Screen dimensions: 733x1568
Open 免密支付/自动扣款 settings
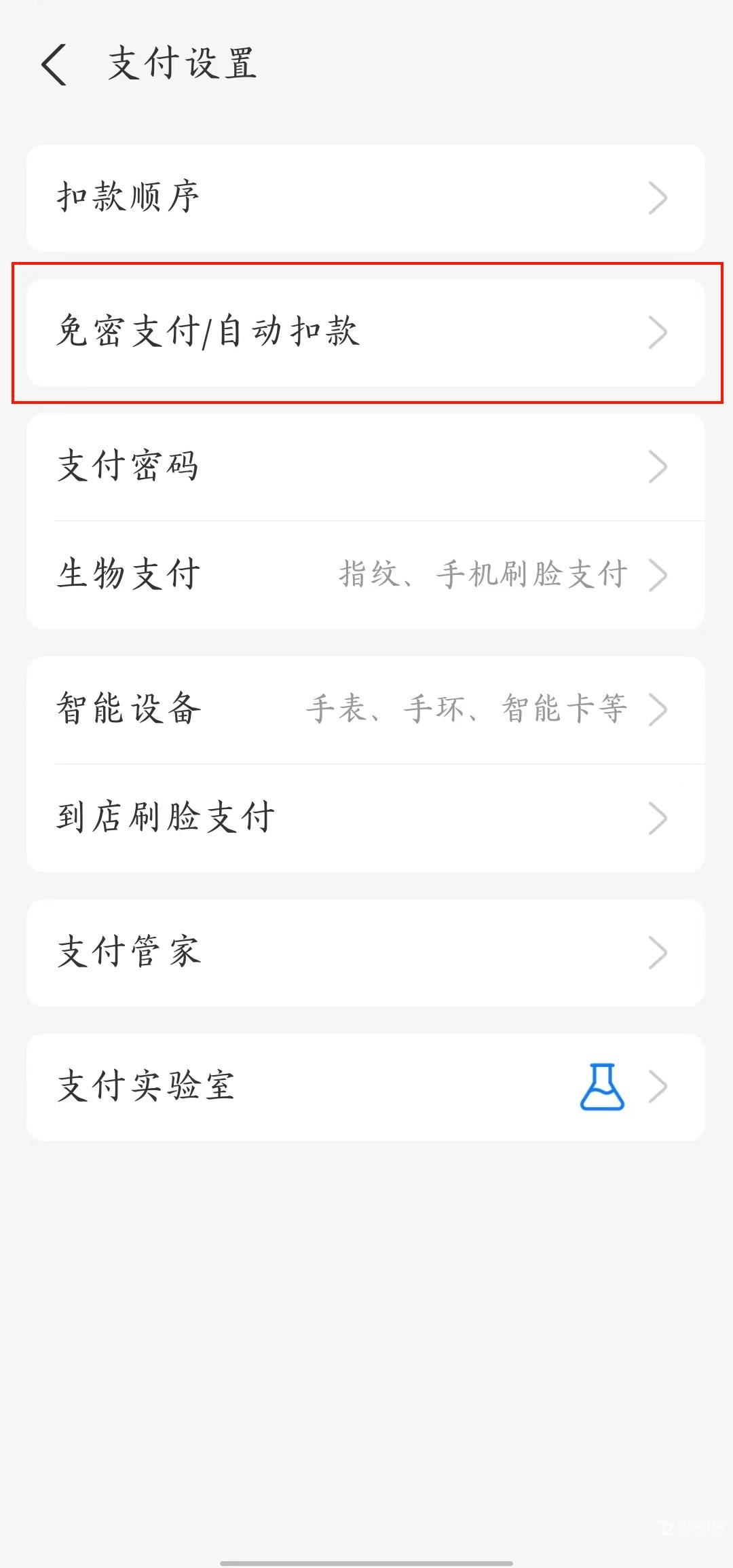[365, 332]
